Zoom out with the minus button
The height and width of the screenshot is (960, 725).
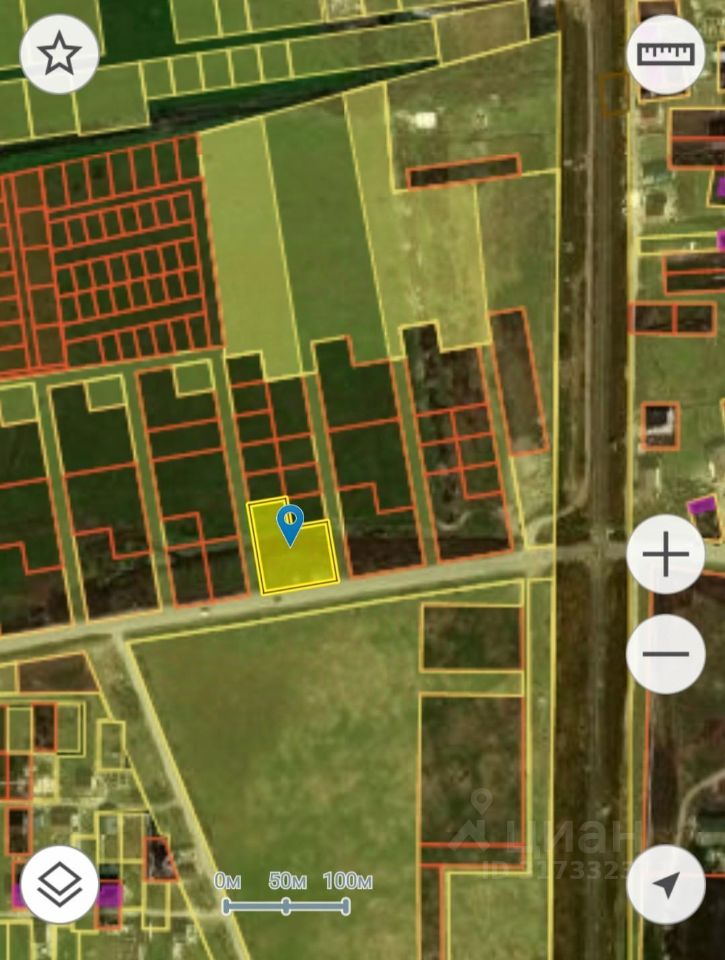pos(665,654)
